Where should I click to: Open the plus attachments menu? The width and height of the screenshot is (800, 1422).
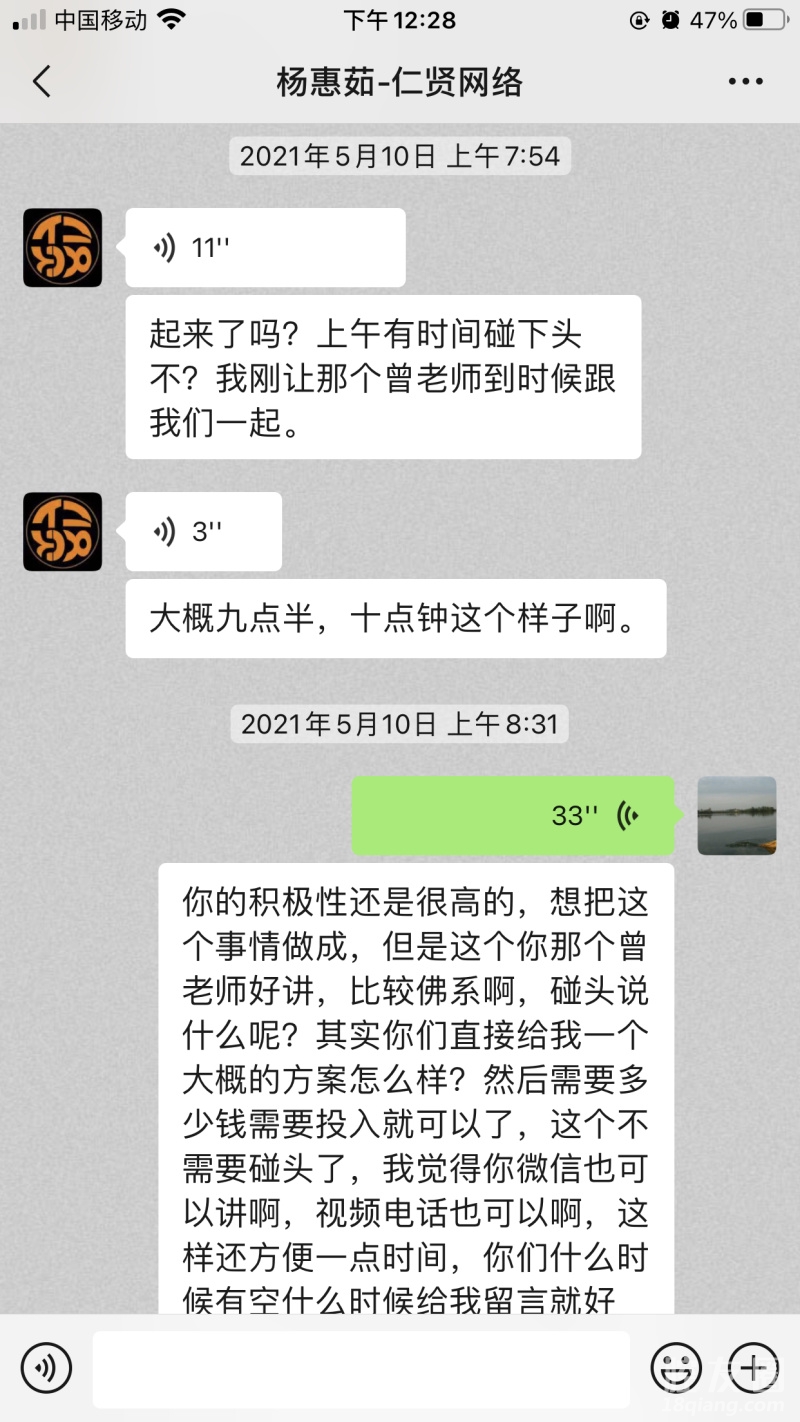coord(753,1368)
